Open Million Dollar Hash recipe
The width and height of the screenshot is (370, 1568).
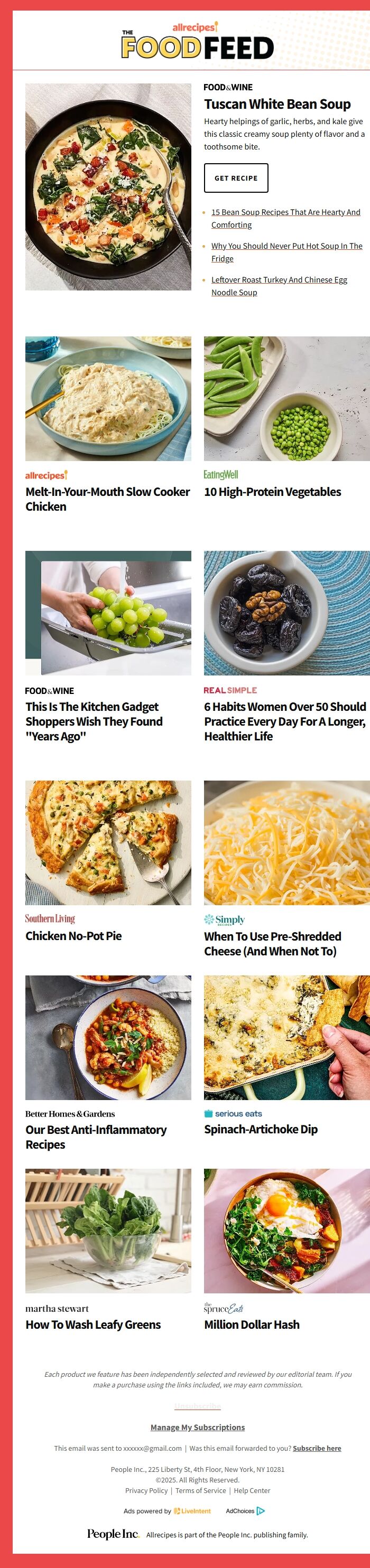(x=252, y=1325)
